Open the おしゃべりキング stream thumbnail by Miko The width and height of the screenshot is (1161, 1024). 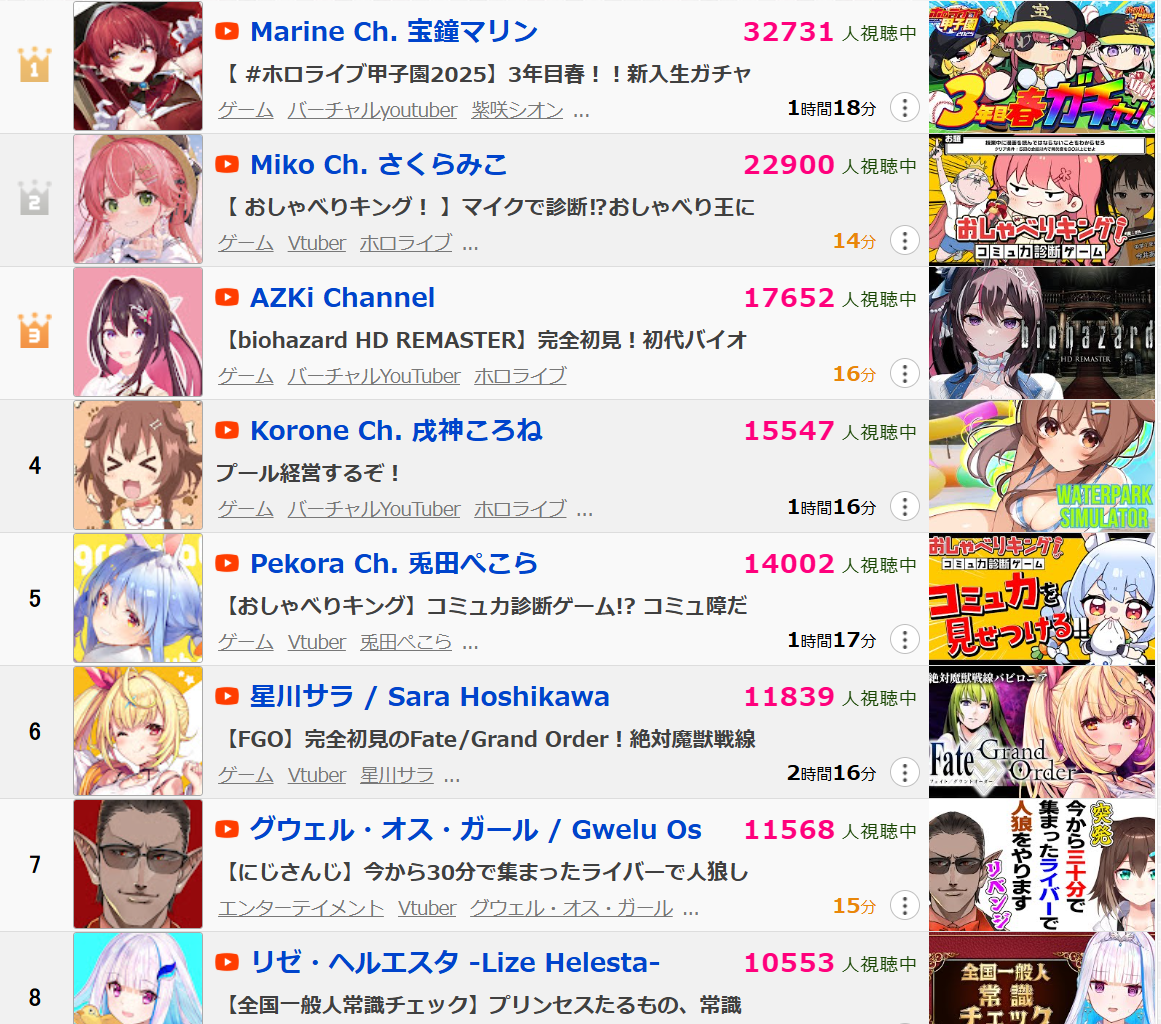click(1041, 199)
